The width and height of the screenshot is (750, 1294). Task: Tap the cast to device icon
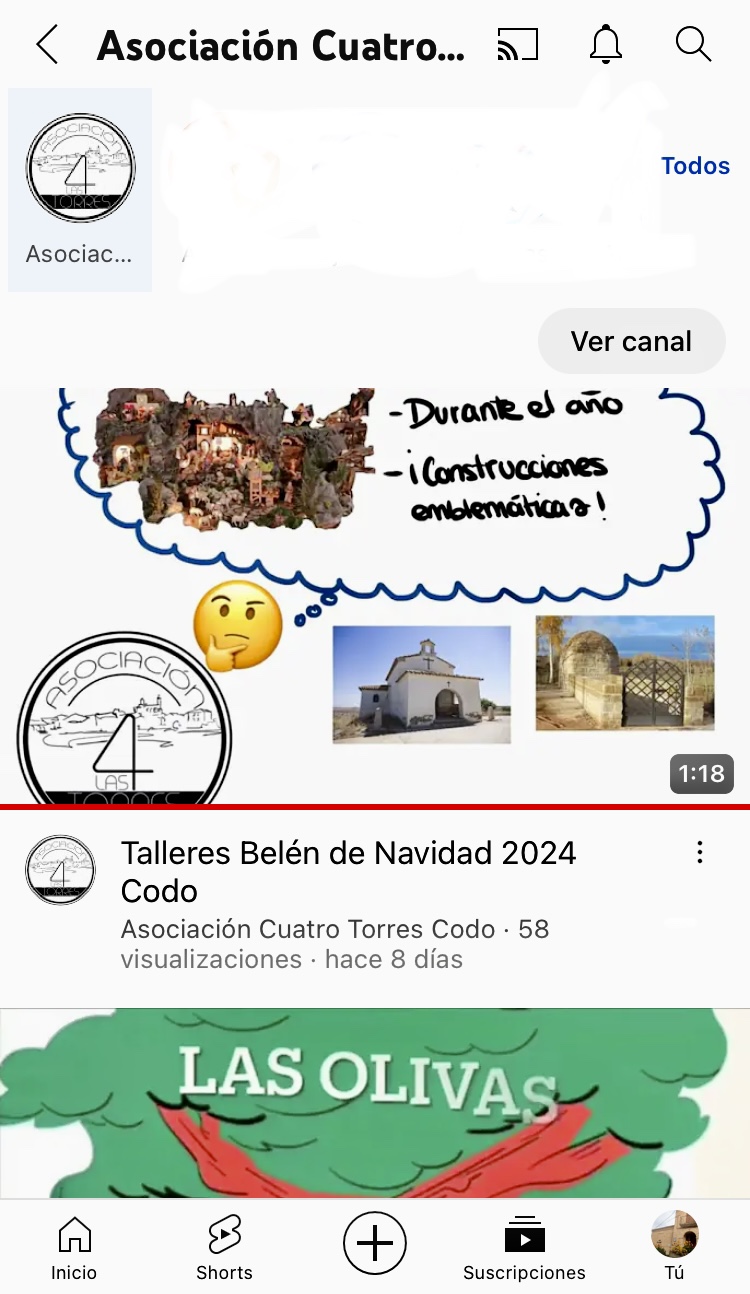tap(517, 45)
